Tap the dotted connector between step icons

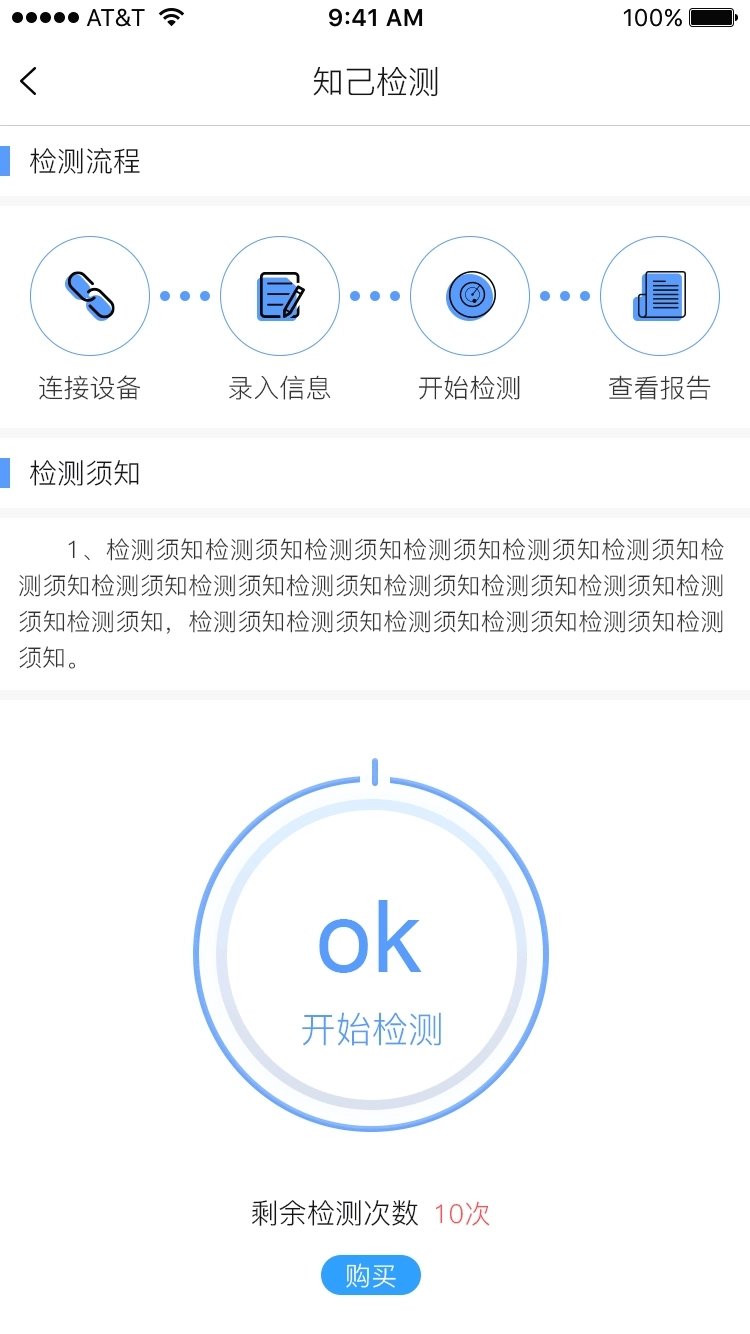pos(185,296)
